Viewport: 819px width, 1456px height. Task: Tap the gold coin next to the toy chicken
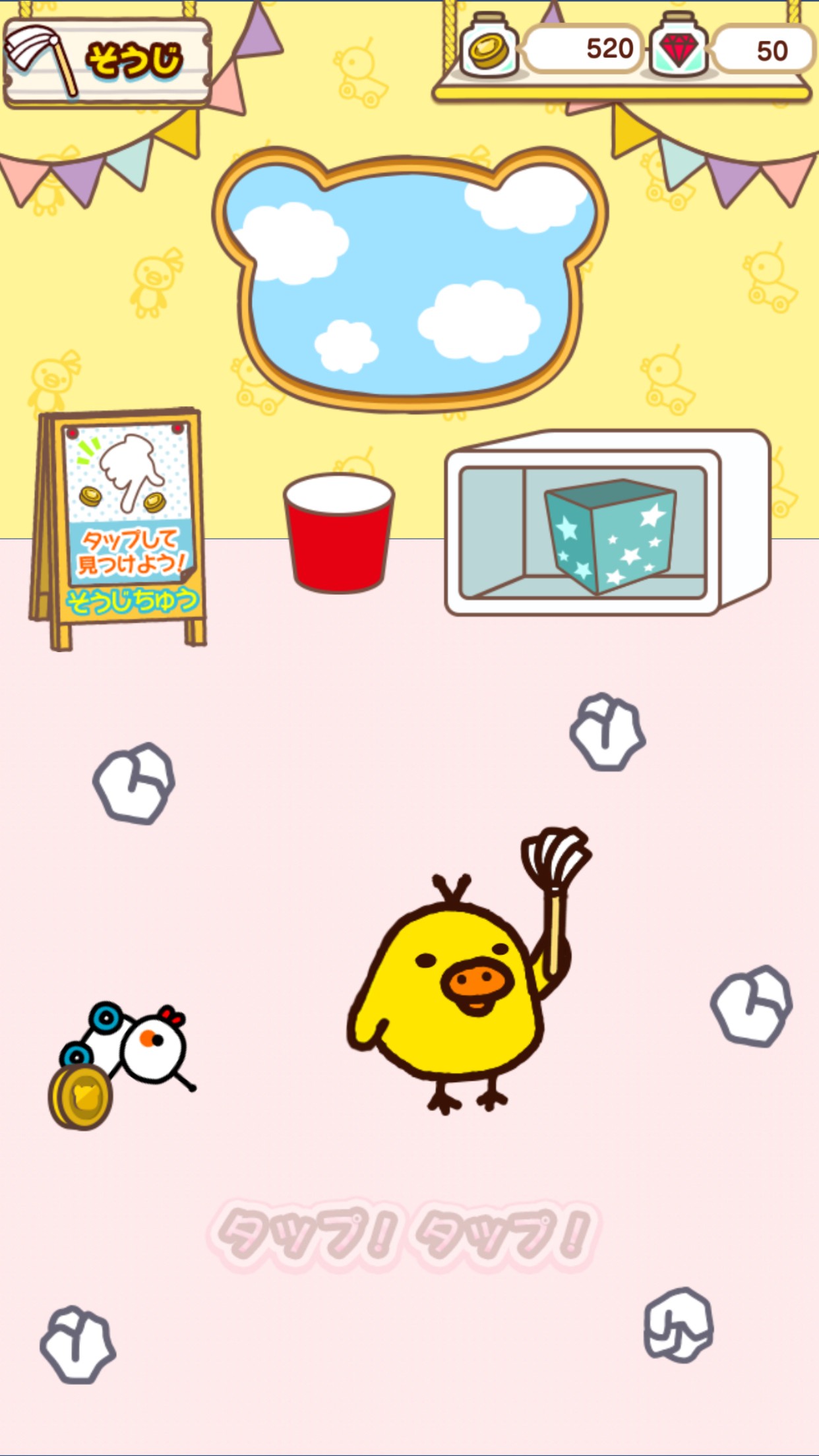80,1096
